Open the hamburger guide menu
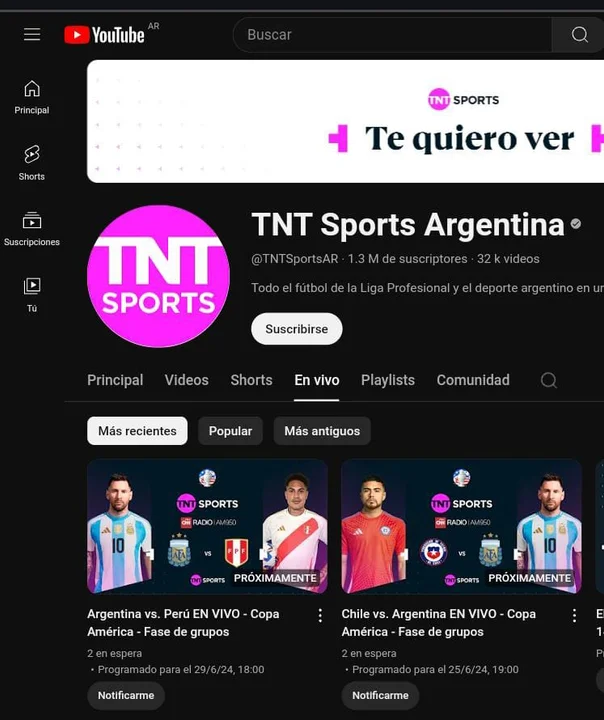The height and width of the screenshot is (720, 604). point(32,35)
